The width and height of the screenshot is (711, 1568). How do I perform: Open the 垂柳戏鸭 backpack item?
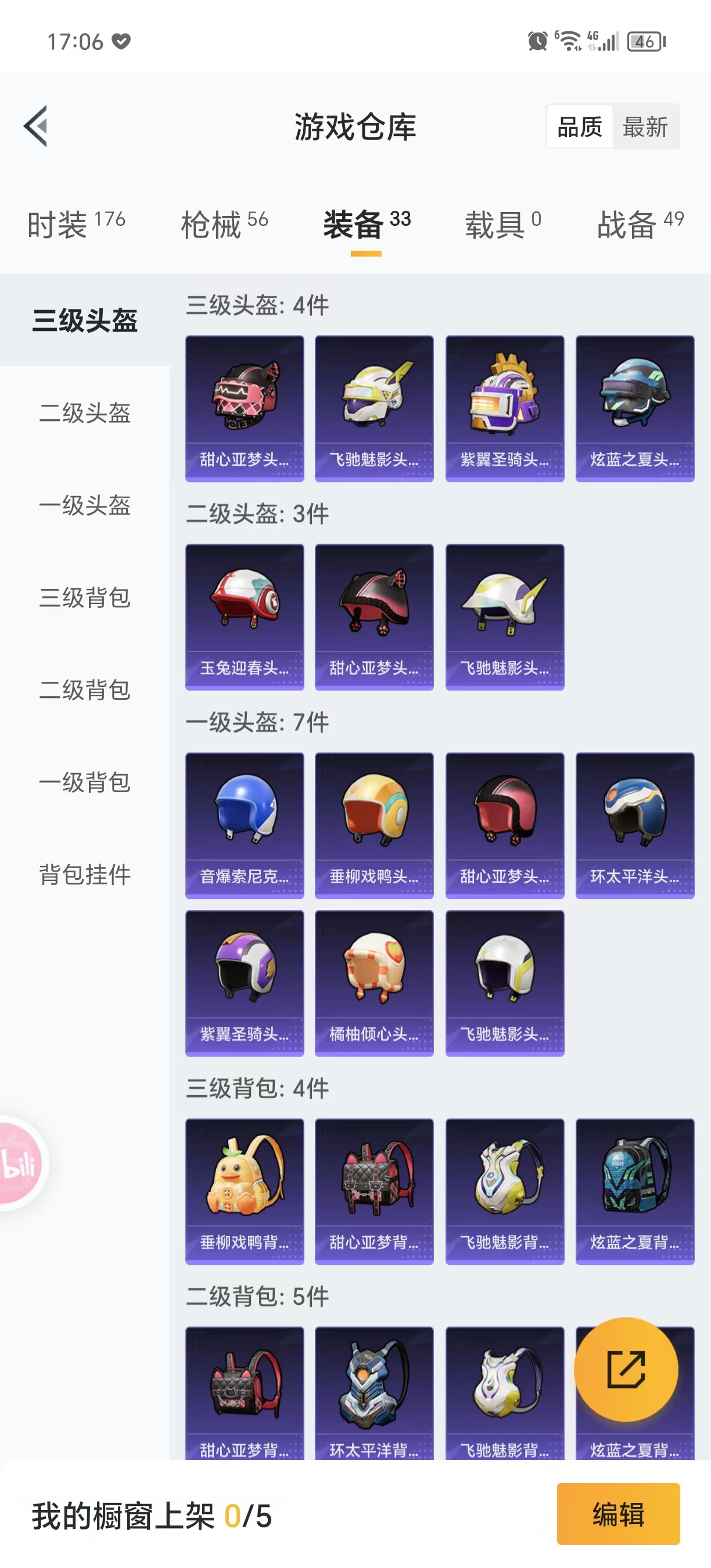click(244, 1191)
